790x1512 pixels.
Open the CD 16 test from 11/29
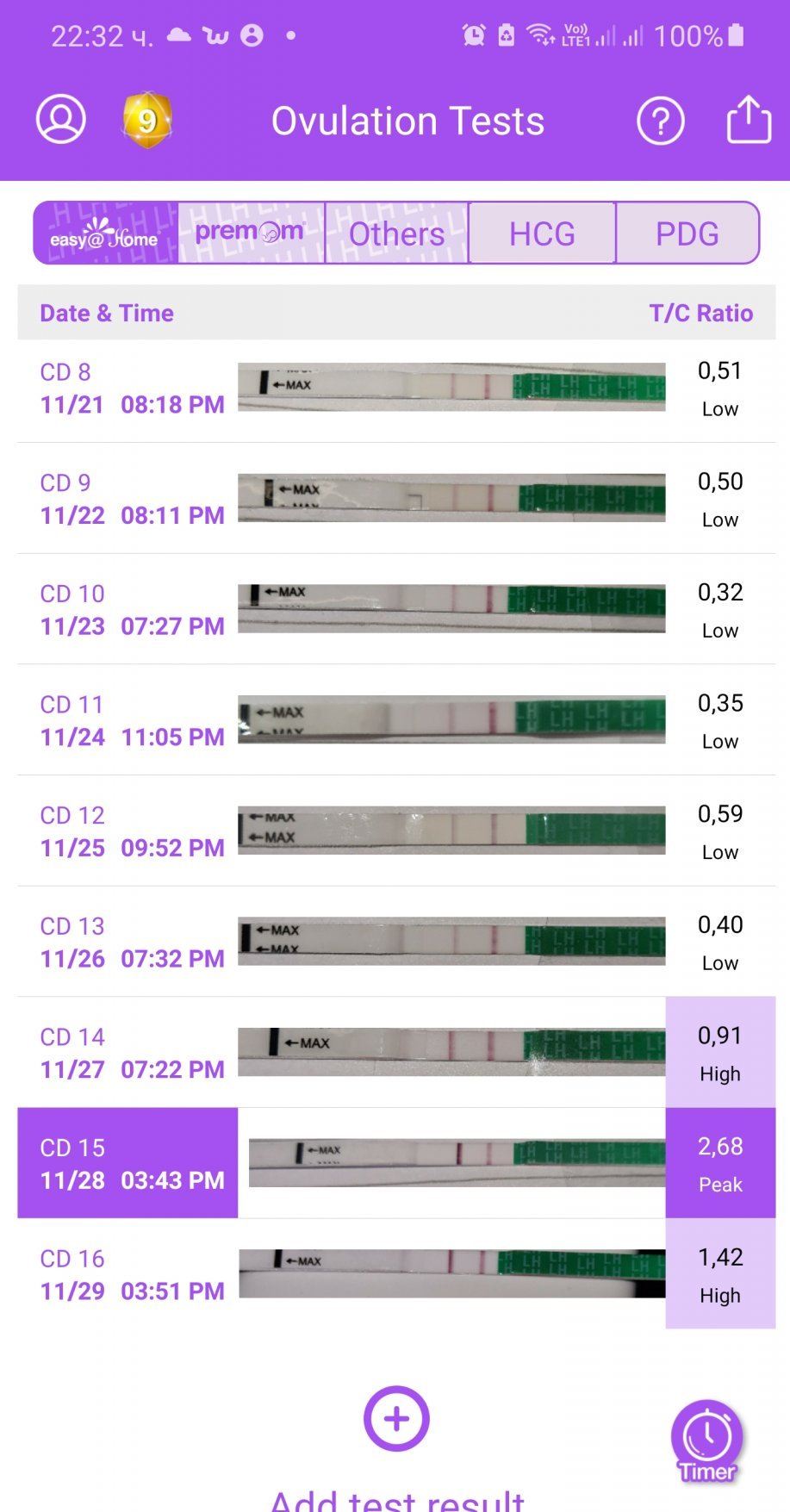coord(396,1274)
